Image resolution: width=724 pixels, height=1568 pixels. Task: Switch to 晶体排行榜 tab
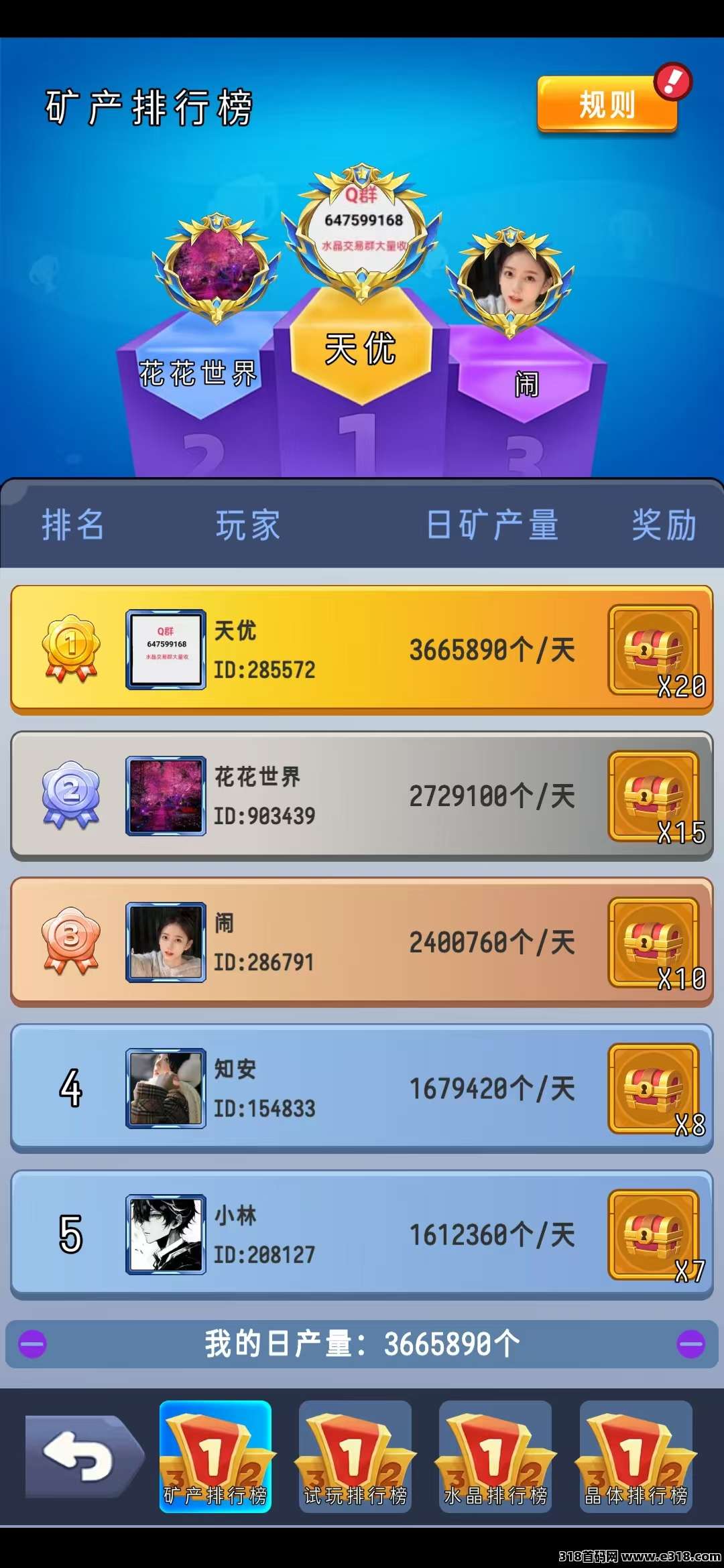(636, 1456)
